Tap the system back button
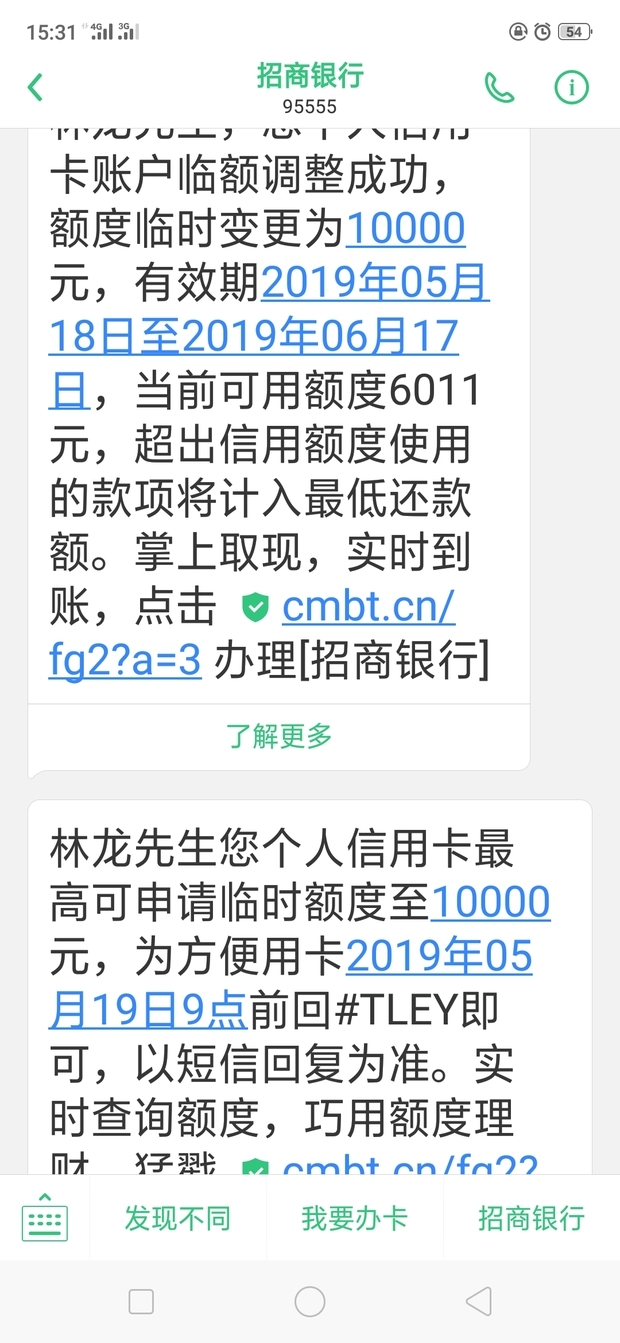Screen dimensions: 620x1343 click(479, 1301)
